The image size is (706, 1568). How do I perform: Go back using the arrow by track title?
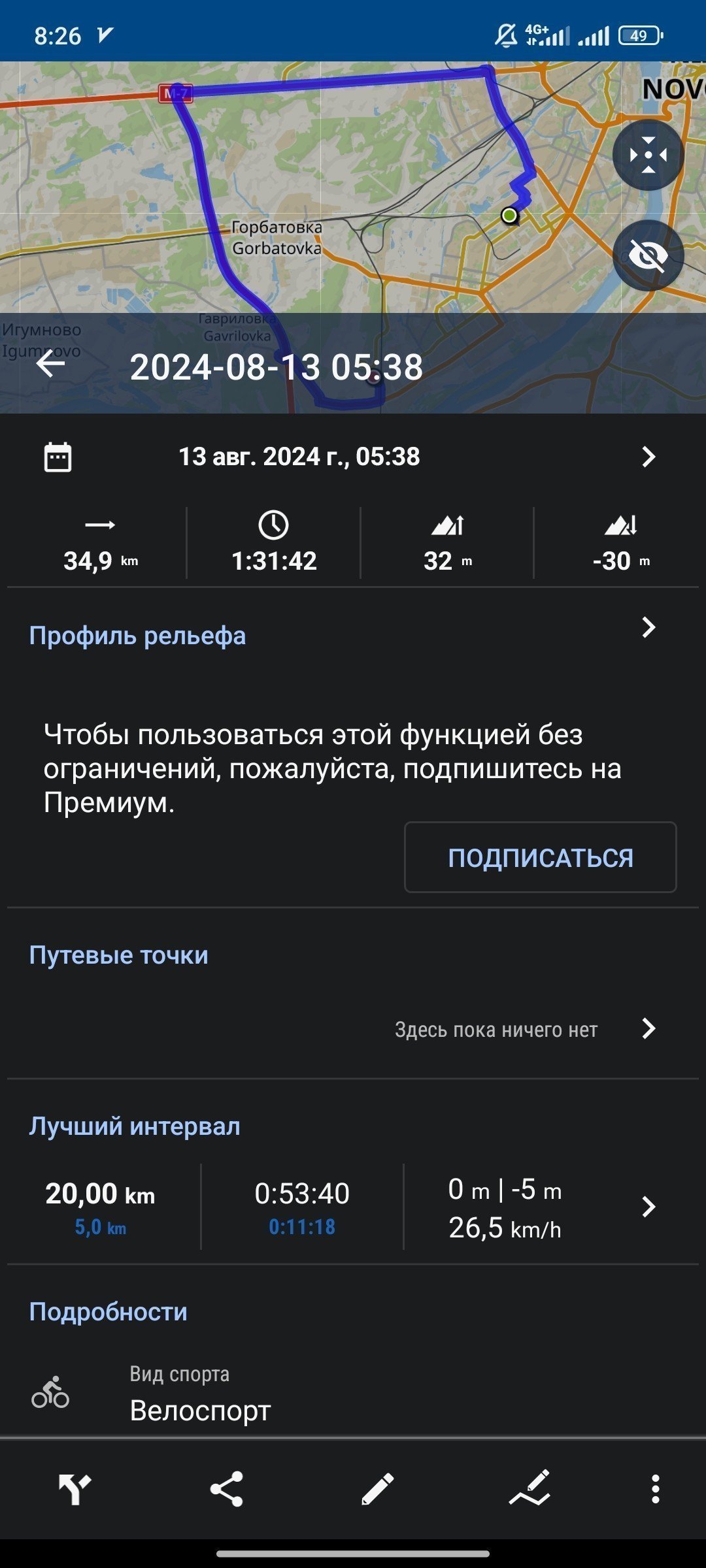pyautogui.click(x=50, y=364)
